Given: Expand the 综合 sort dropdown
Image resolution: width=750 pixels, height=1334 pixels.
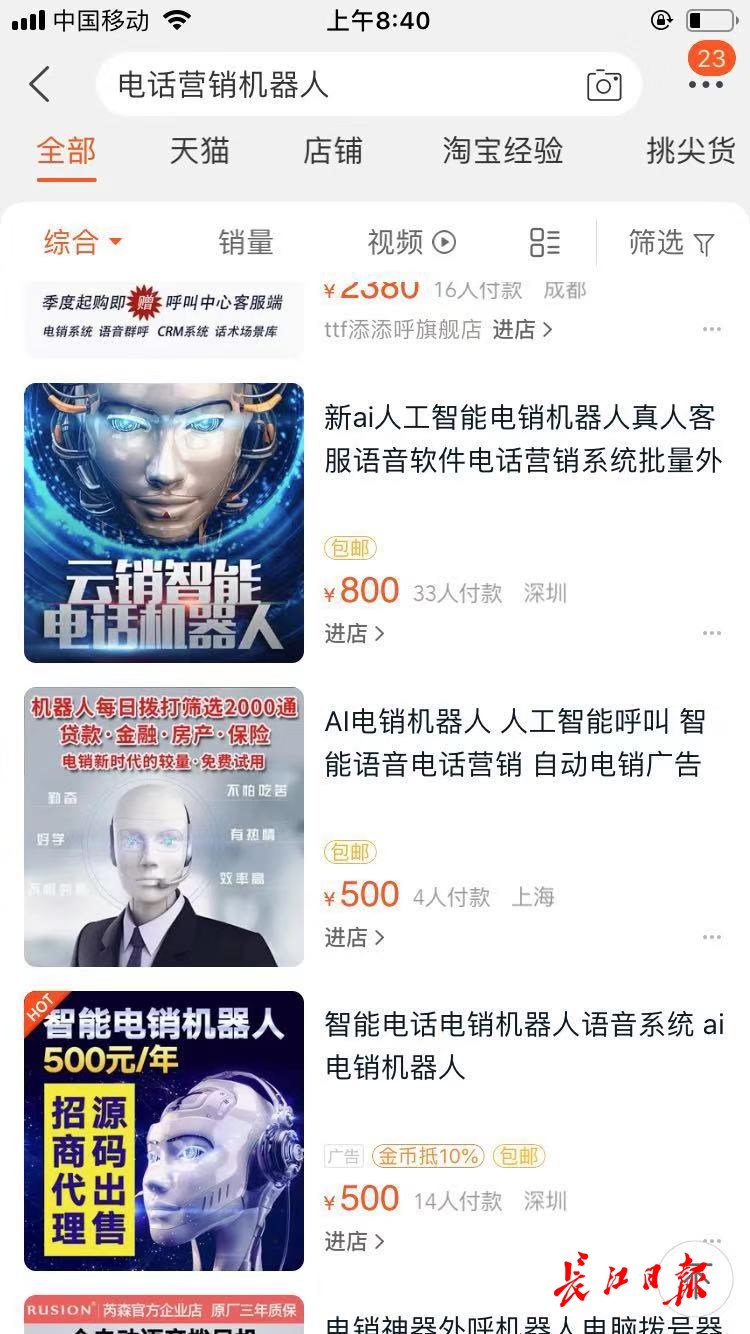Looking at the screenshot, I should [82, 242].
